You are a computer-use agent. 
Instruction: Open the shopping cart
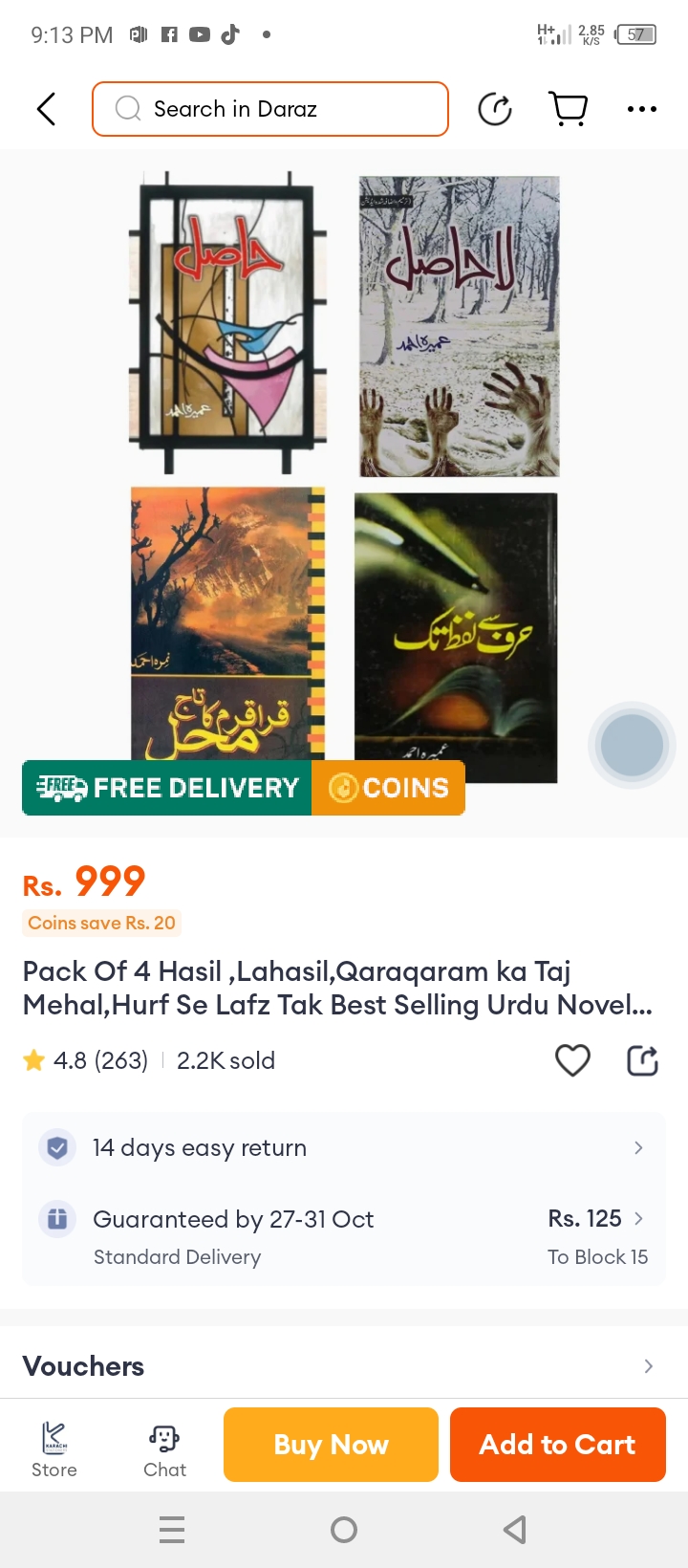coord(569,109)
